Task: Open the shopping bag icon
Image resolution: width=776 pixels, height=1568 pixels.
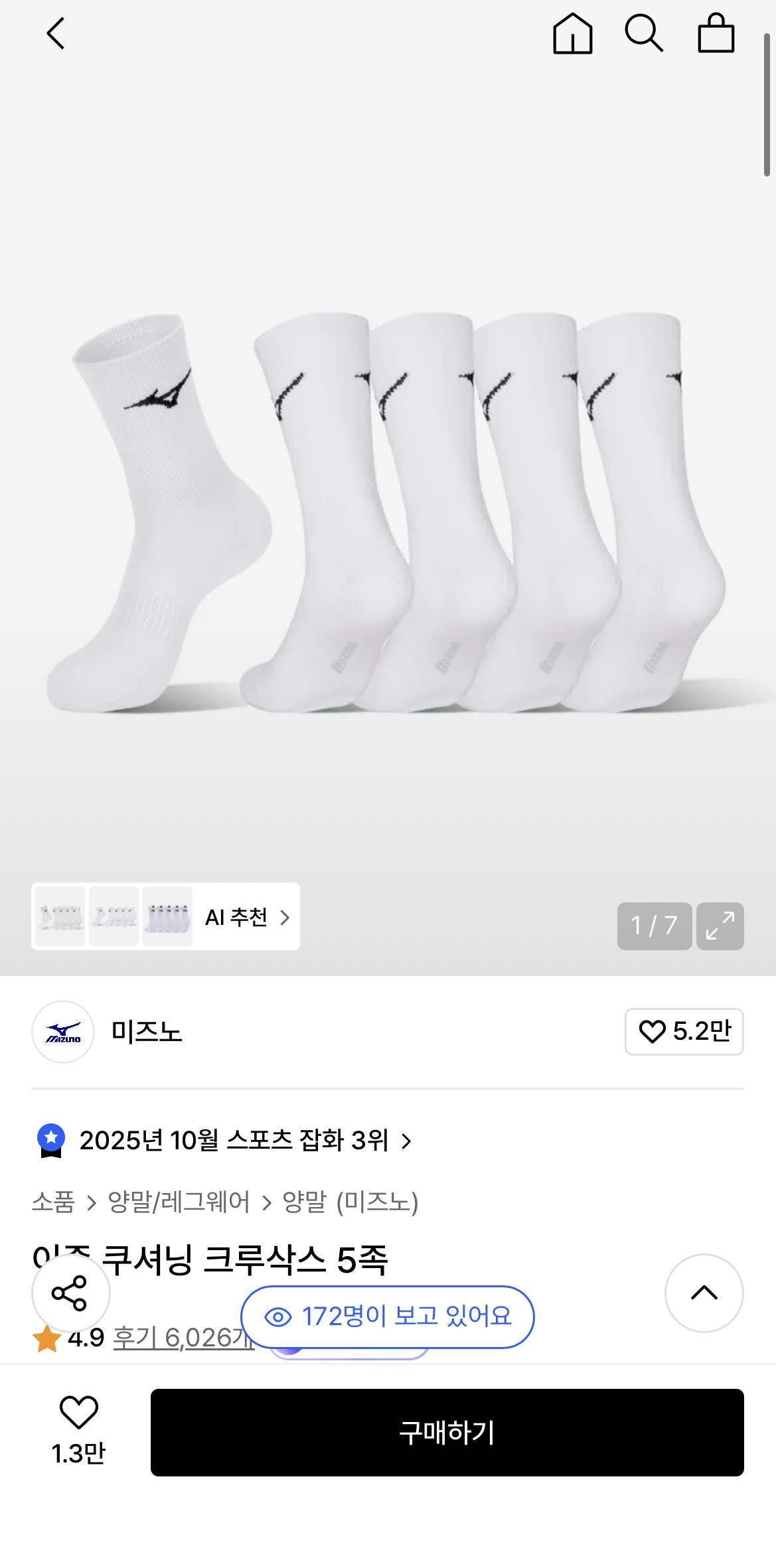Action: tap(716, 35)
